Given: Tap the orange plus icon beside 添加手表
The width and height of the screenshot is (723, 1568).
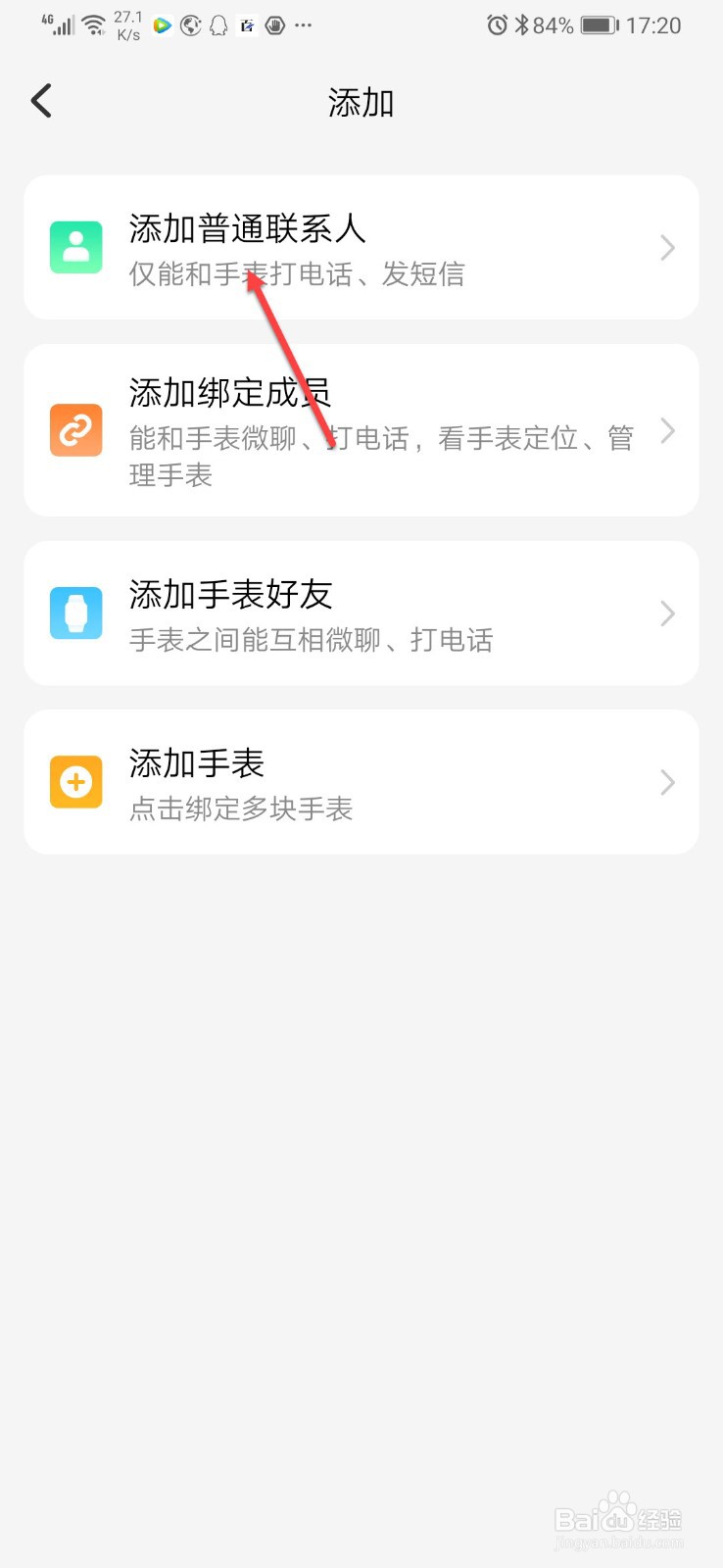Looking at the screenshot, I should pyautogui.click(x=75, y=781).
